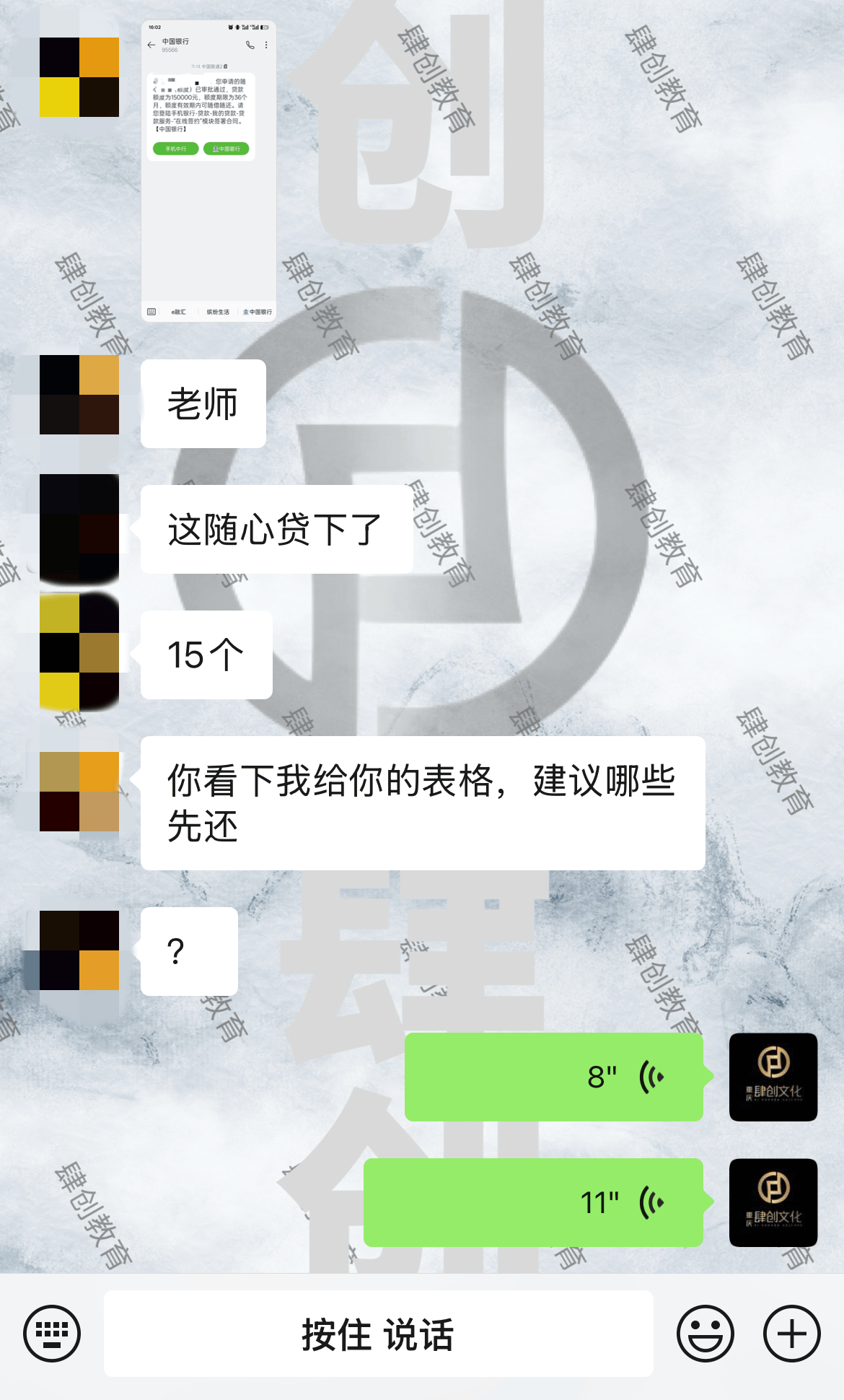Screen dimensions: 844x1400
Task: Open the emoji sticker panel
Action: click(705, 1334)
